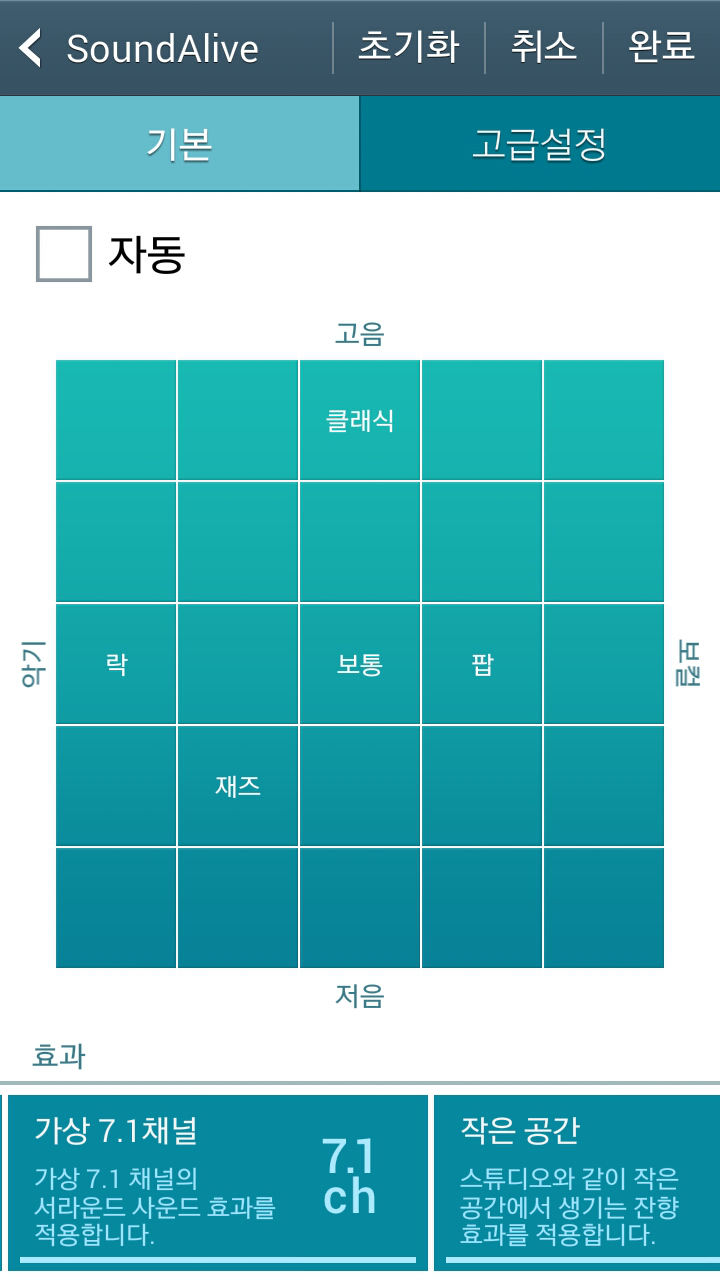The height and width of the screenshot is (1280, 720).
Task: Go back from SoundAlive
Action: pos(32,48)
